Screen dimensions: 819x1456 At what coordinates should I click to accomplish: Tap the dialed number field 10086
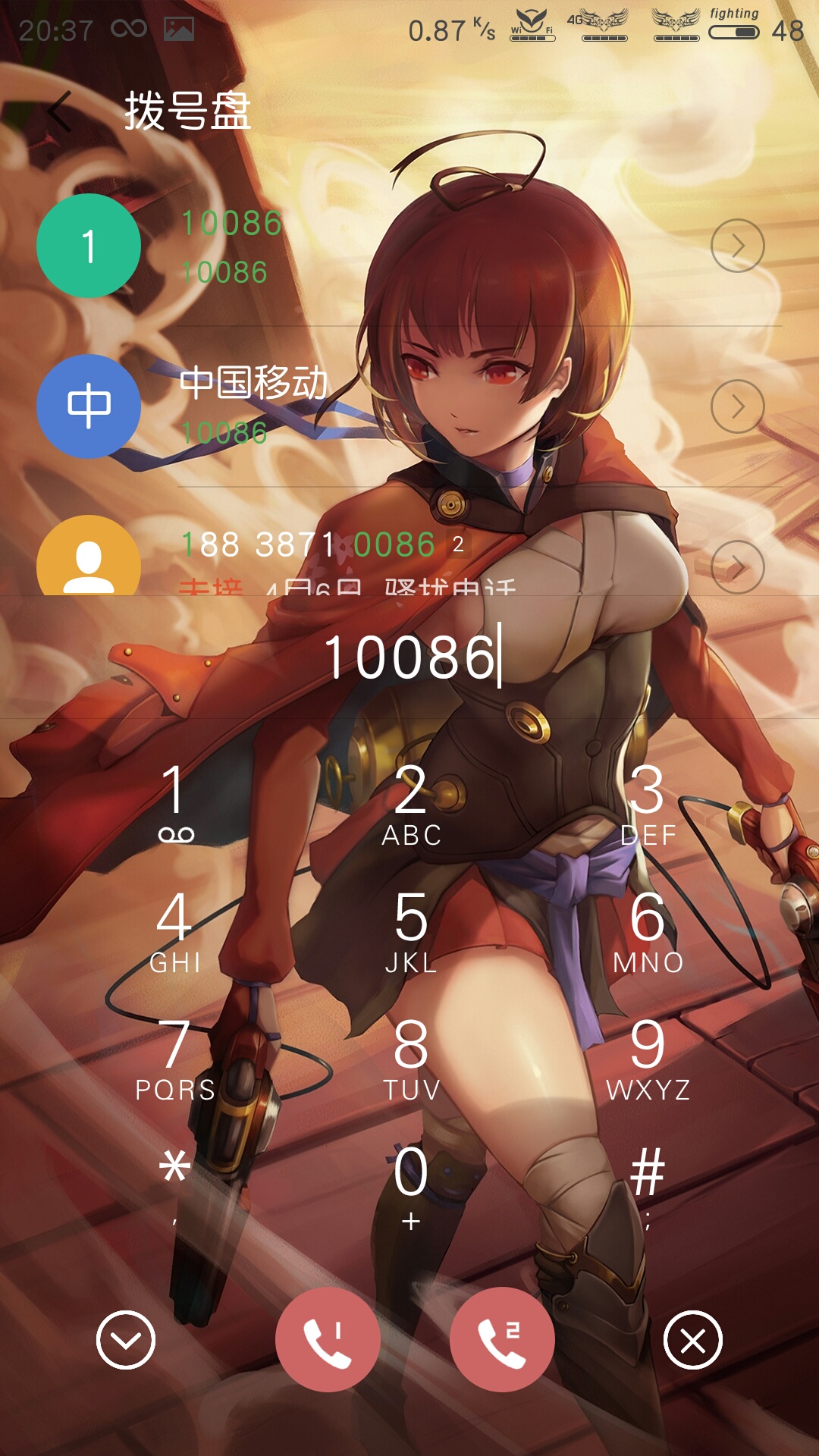click(x=409, y=657)
